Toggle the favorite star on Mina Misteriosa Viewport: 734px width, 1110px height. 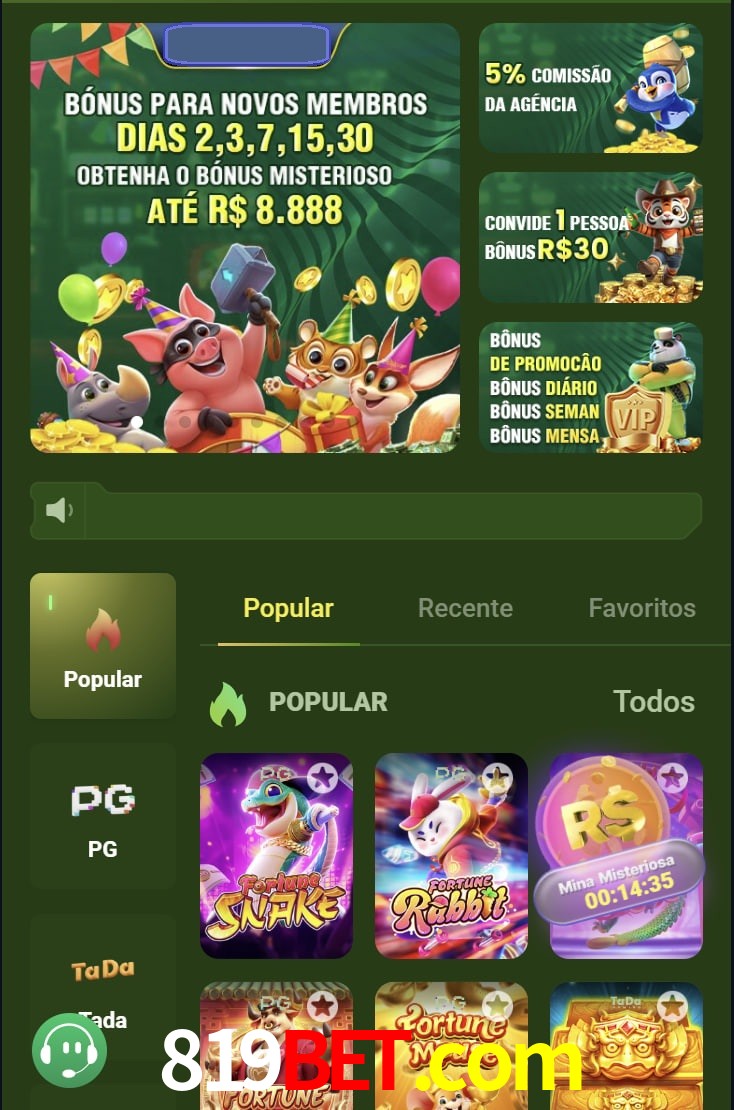pyautogui.click(x=672, y=775)
